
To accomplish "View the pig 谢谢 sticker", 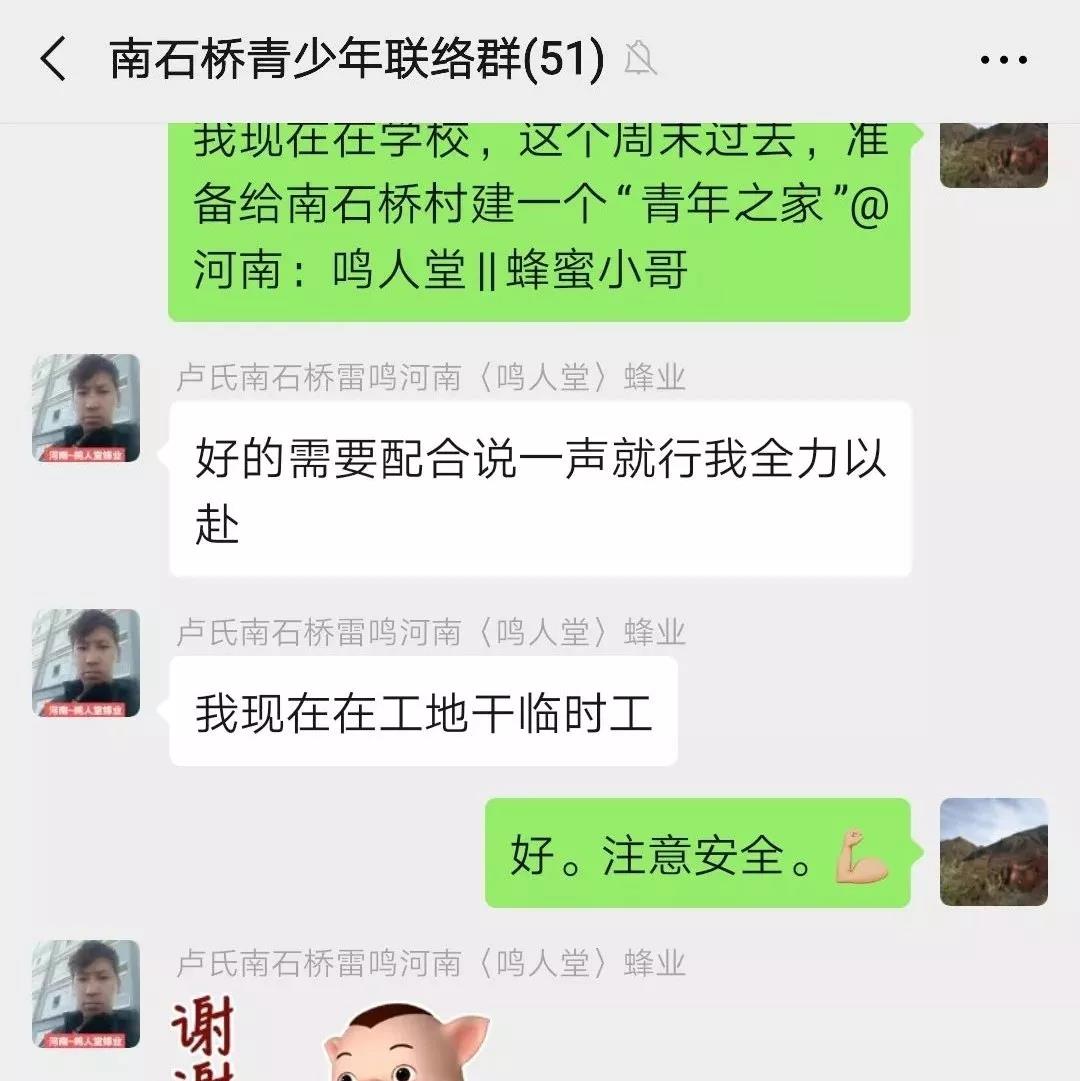I will (330, 1040).
